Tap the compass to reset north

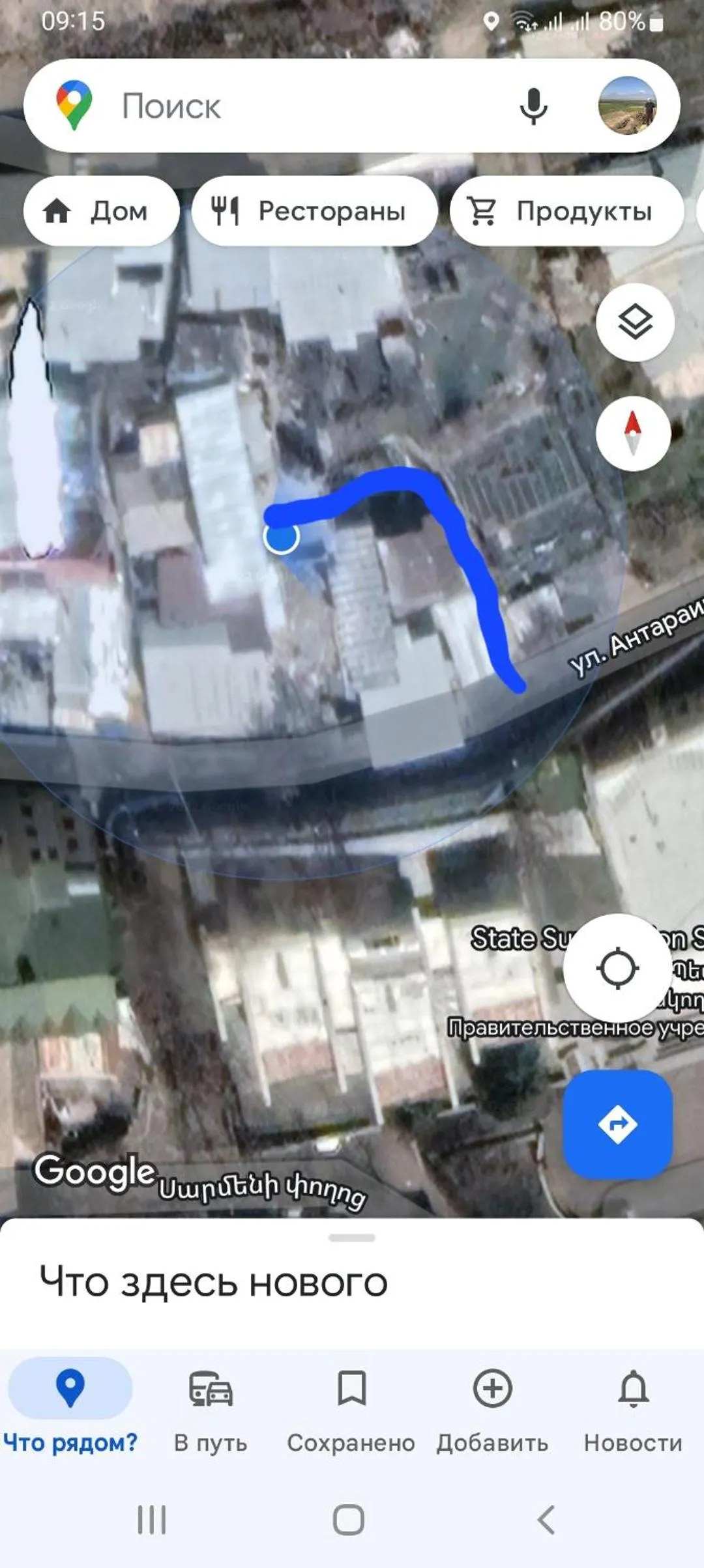click(633, 434)
